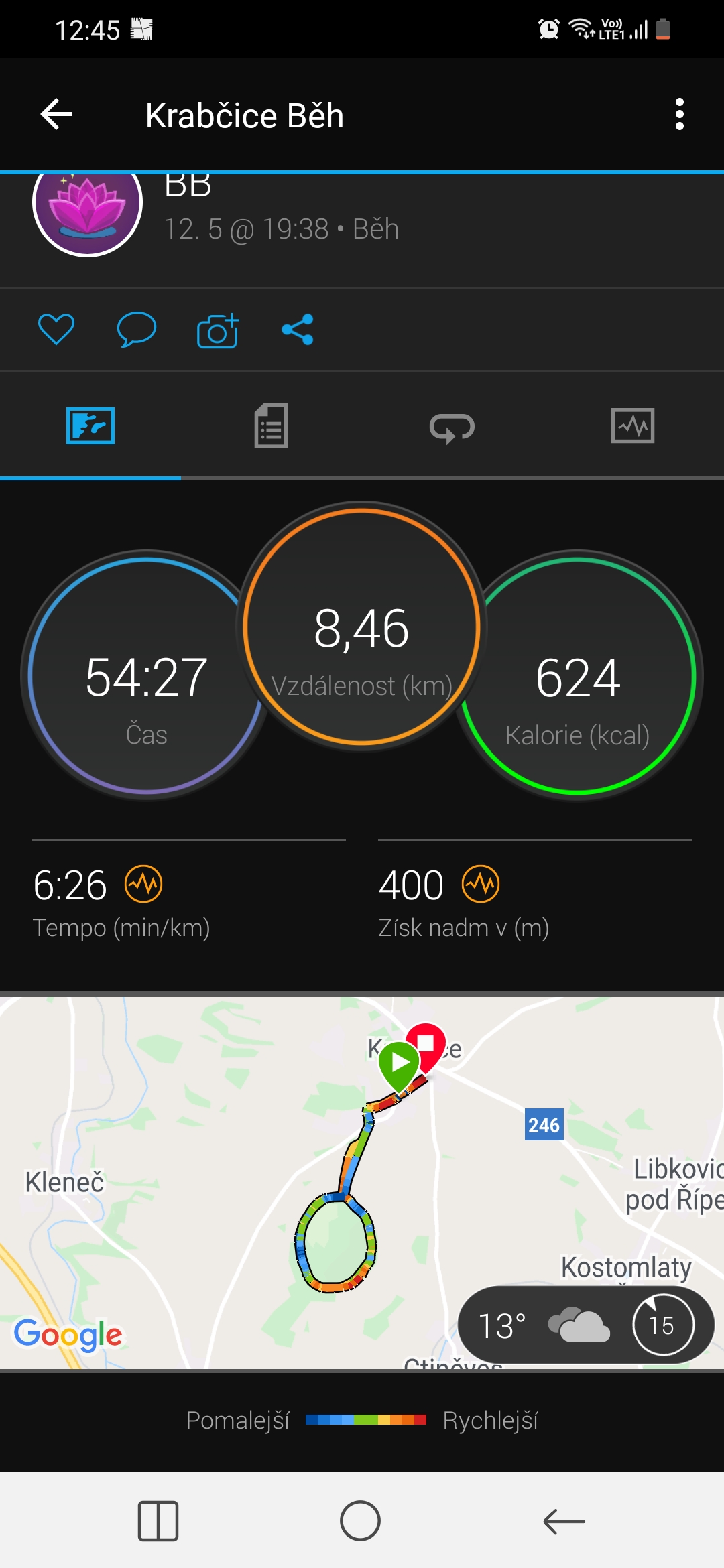
Task: Switch to the charts tab
Action: (633, 426)
